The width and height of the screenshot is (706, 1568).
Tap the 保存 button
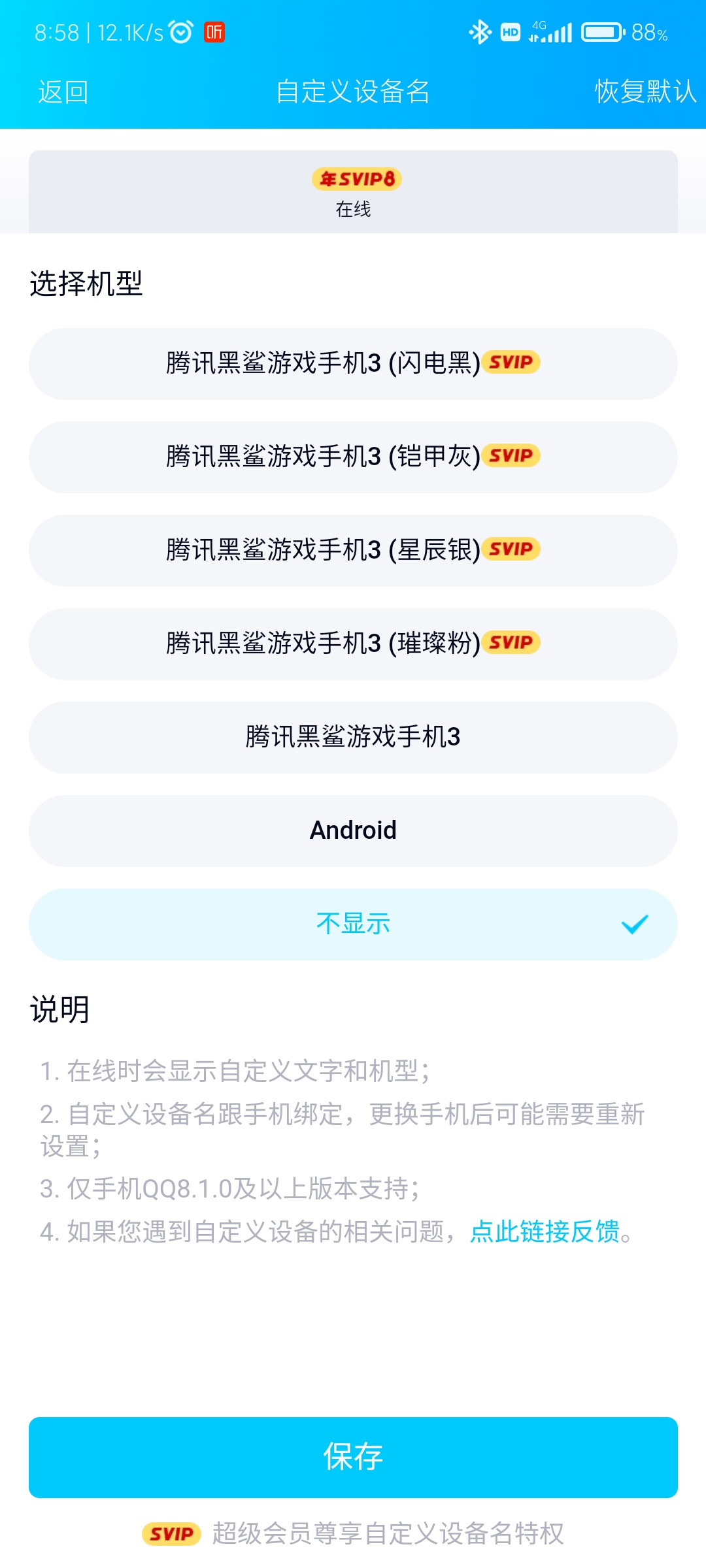click(353, 1457)
